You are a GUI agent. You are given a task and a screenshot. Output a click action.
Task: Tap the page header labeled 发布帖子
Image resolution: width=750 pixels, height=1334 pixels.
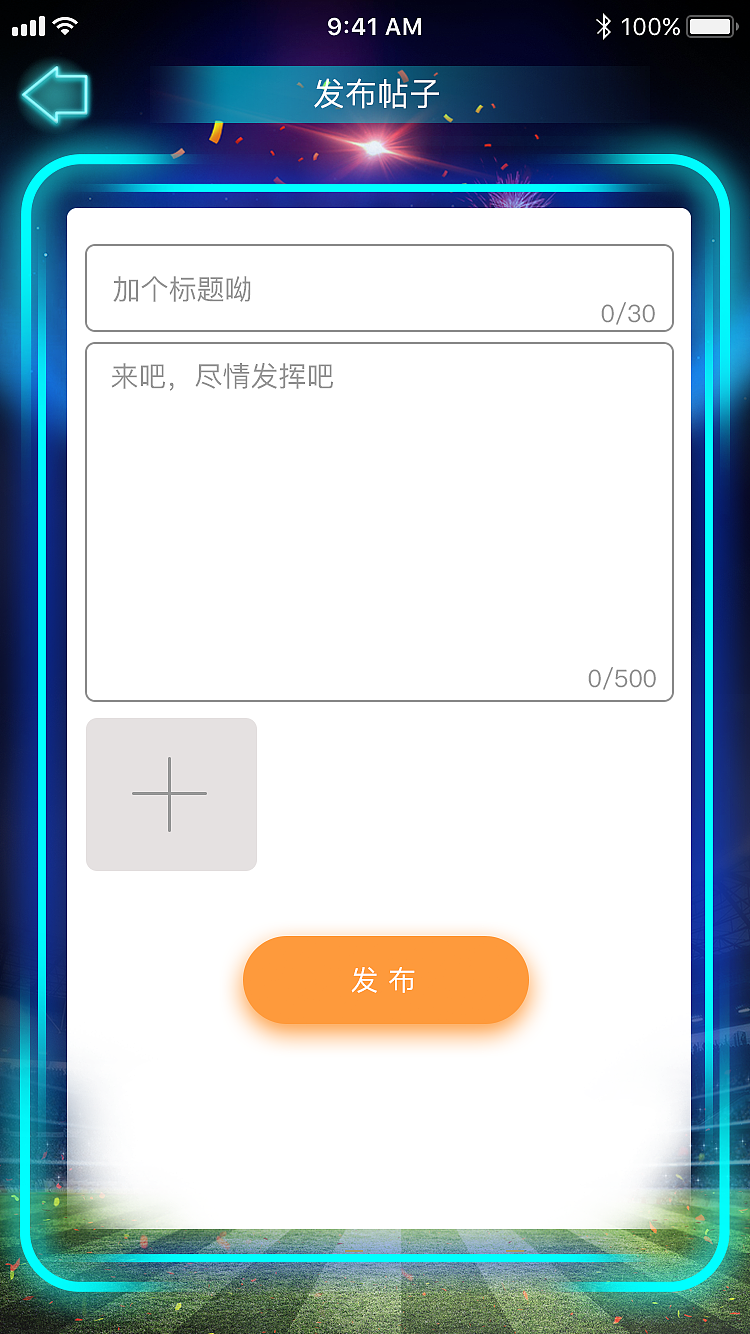click(x=375, y=96)
